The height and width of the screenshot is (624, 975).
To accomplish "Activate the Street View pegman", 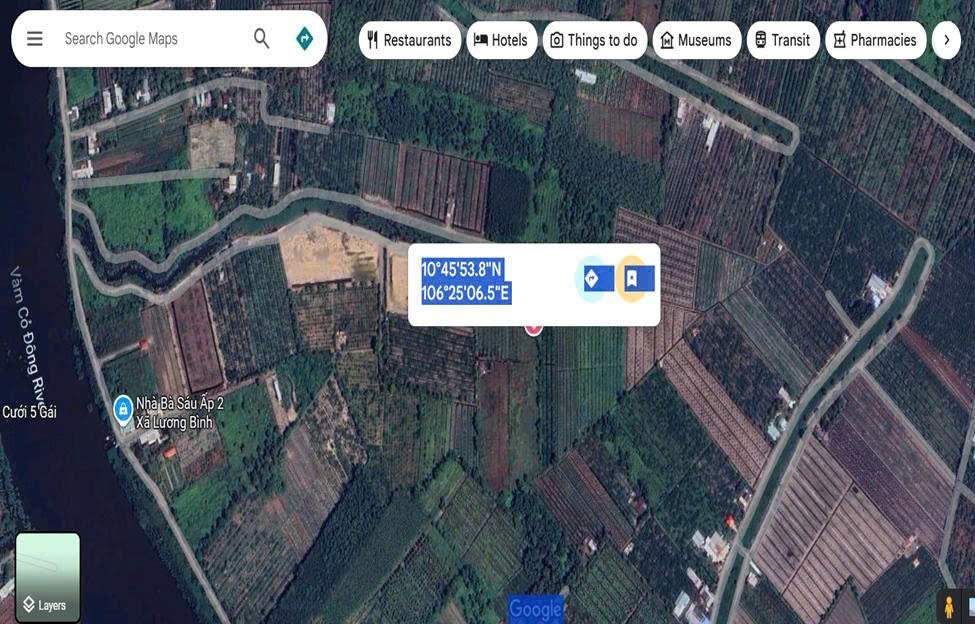I will coord(948,606).
